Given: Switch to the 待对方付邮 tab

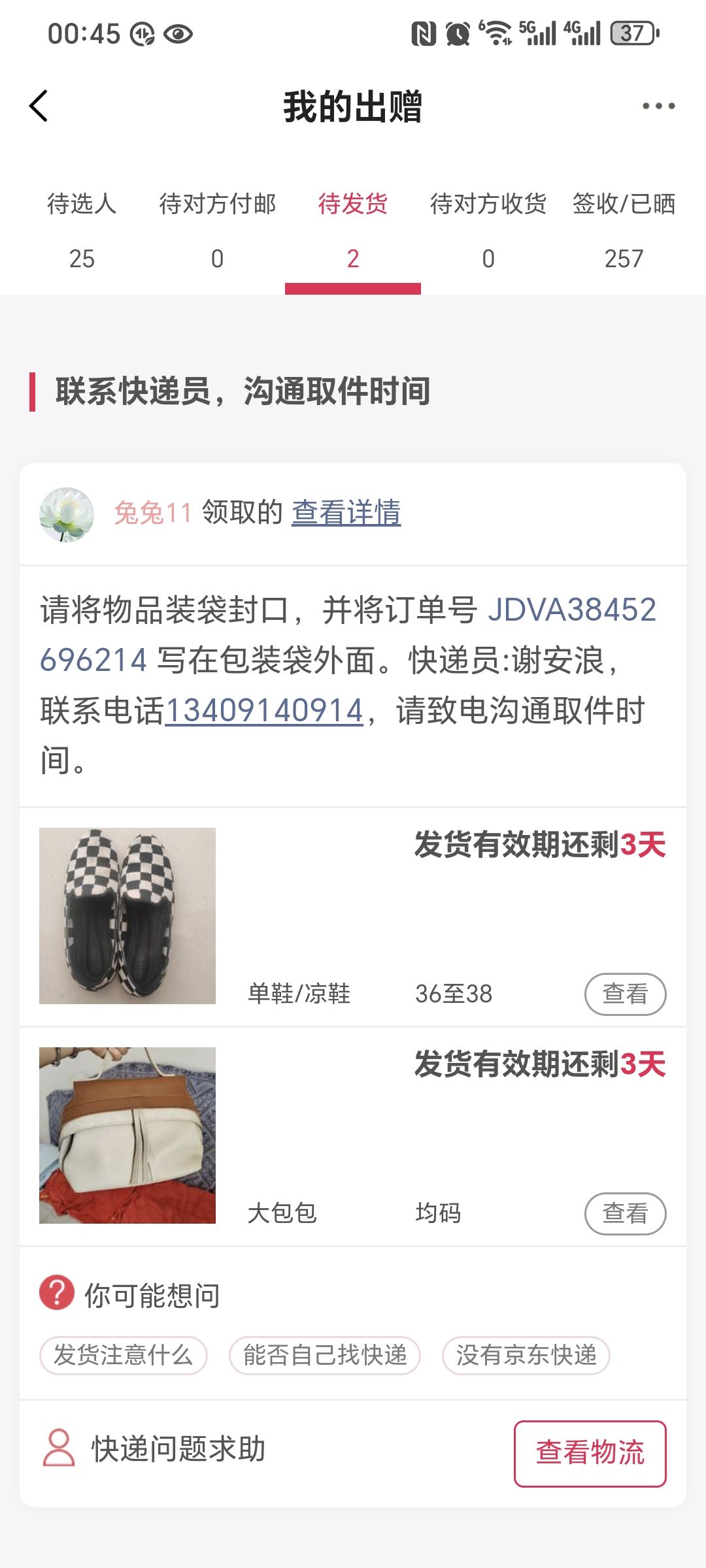Looking at the screenshot, I should (x=217, y=229).
